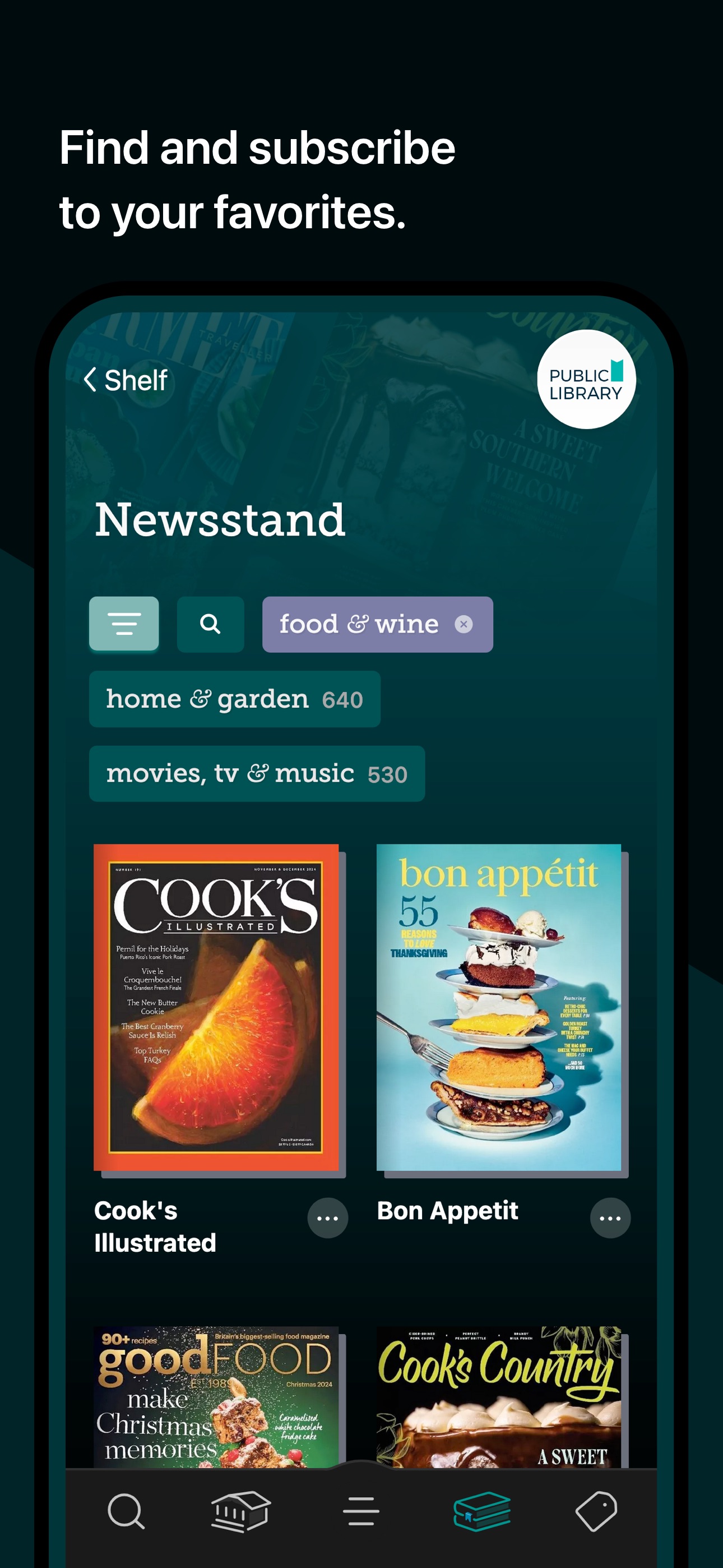This screenshot has height=1568, width=723.
Task: Select the library building icon in bottom nav
Action: tap(241, 1510)
